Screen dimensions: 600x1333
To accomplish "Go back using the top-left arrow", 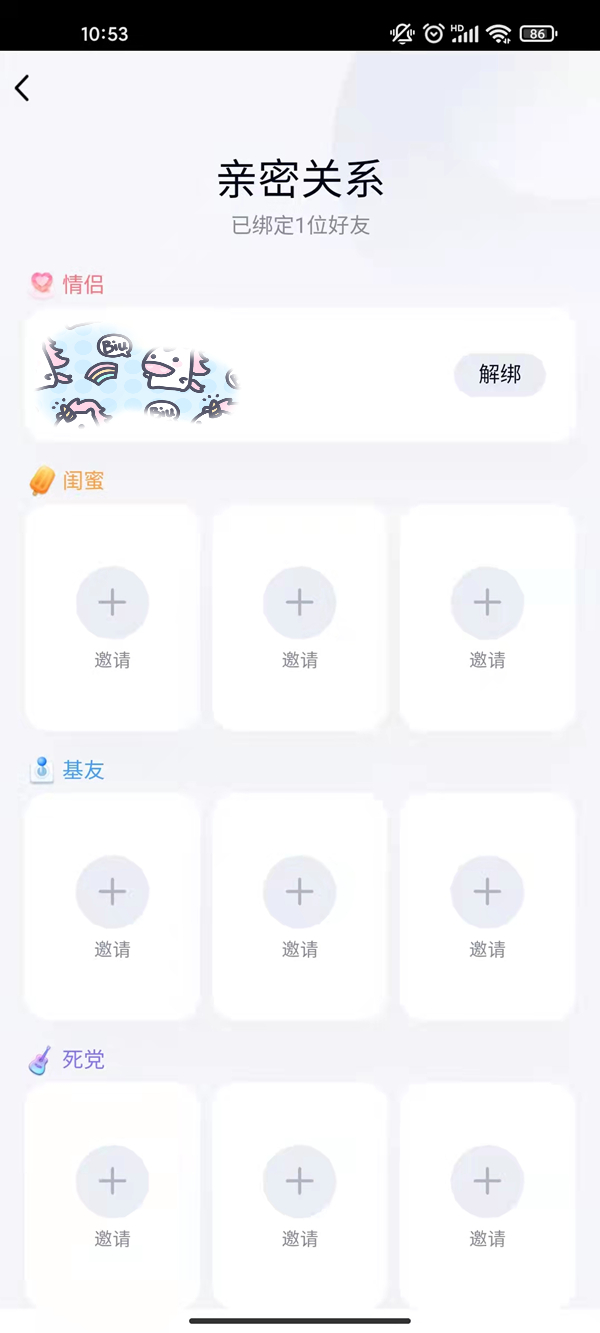I will [22, 88].
